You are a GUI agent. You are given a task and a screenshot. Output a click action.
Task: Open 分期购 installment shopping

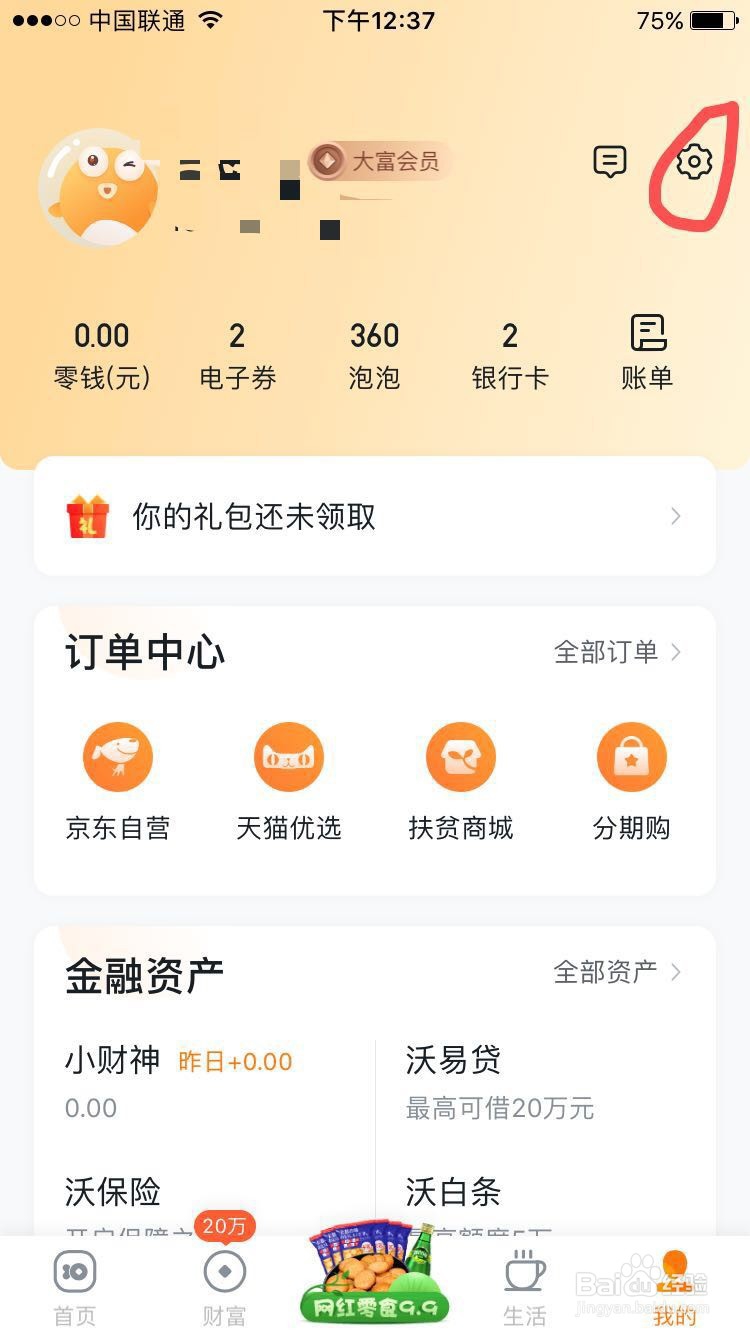click(x=631, y=781)
